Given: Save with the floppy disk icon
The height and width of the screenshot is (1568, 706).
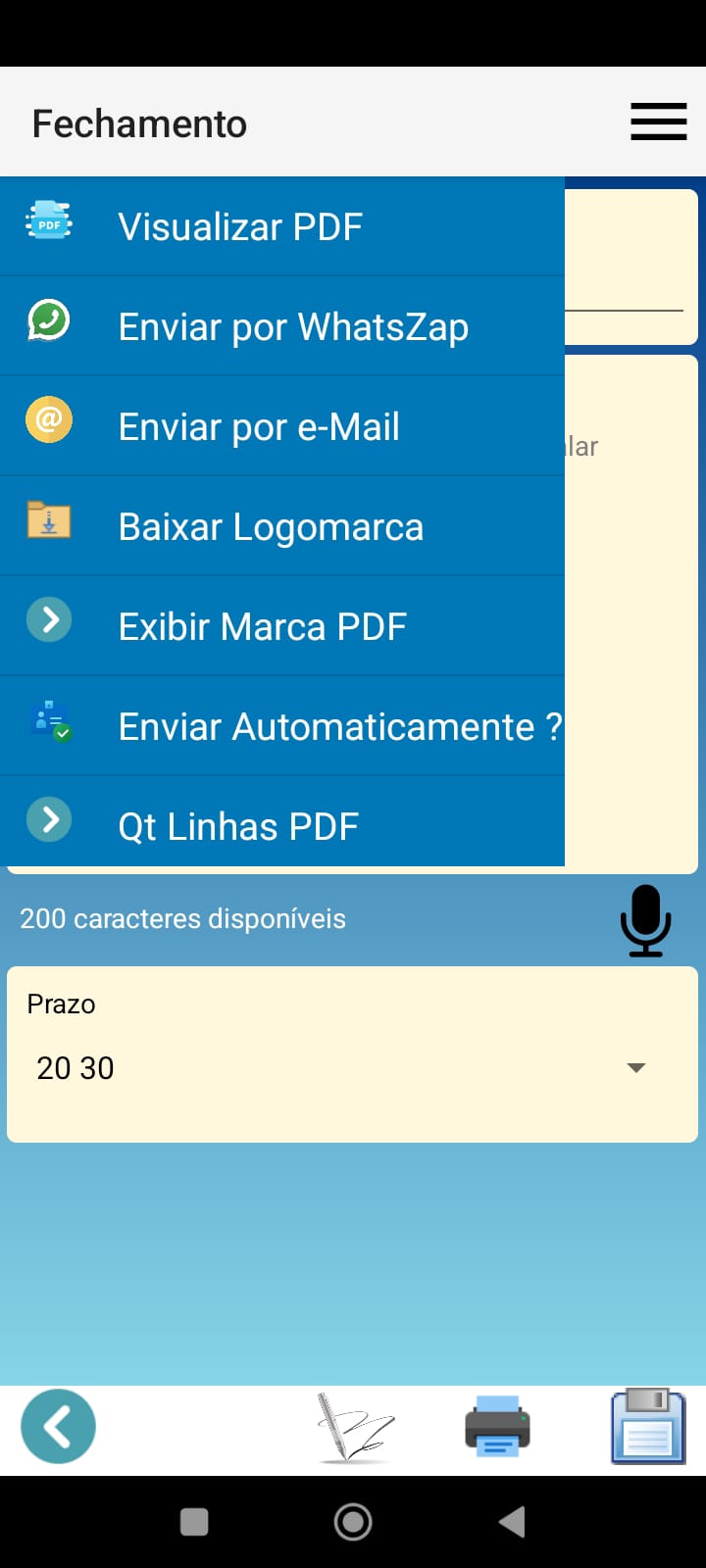Looking at the screenshot, I should click(x=648, y=1427).
